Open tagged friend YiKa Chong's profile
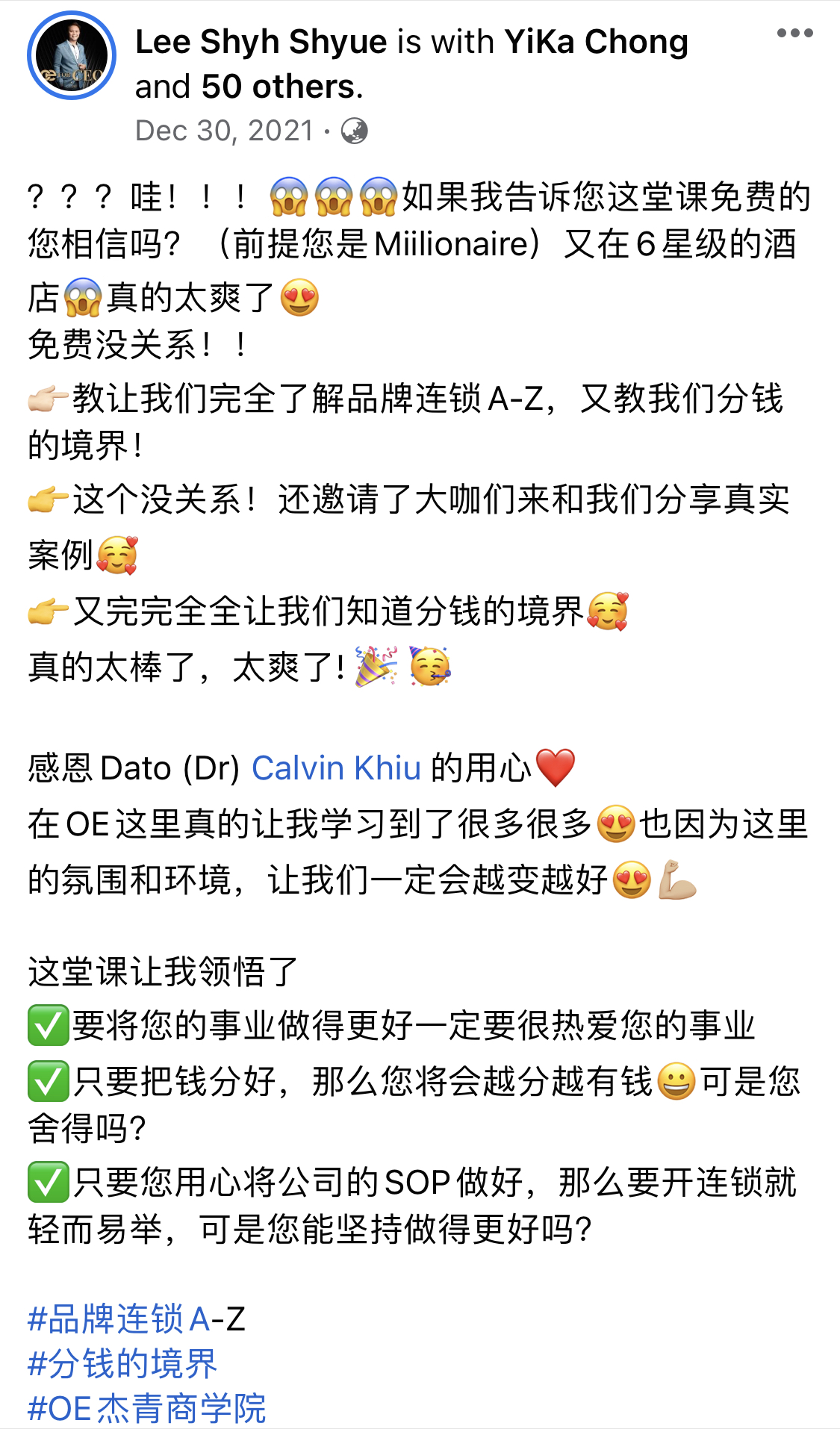 click(596, 43)
